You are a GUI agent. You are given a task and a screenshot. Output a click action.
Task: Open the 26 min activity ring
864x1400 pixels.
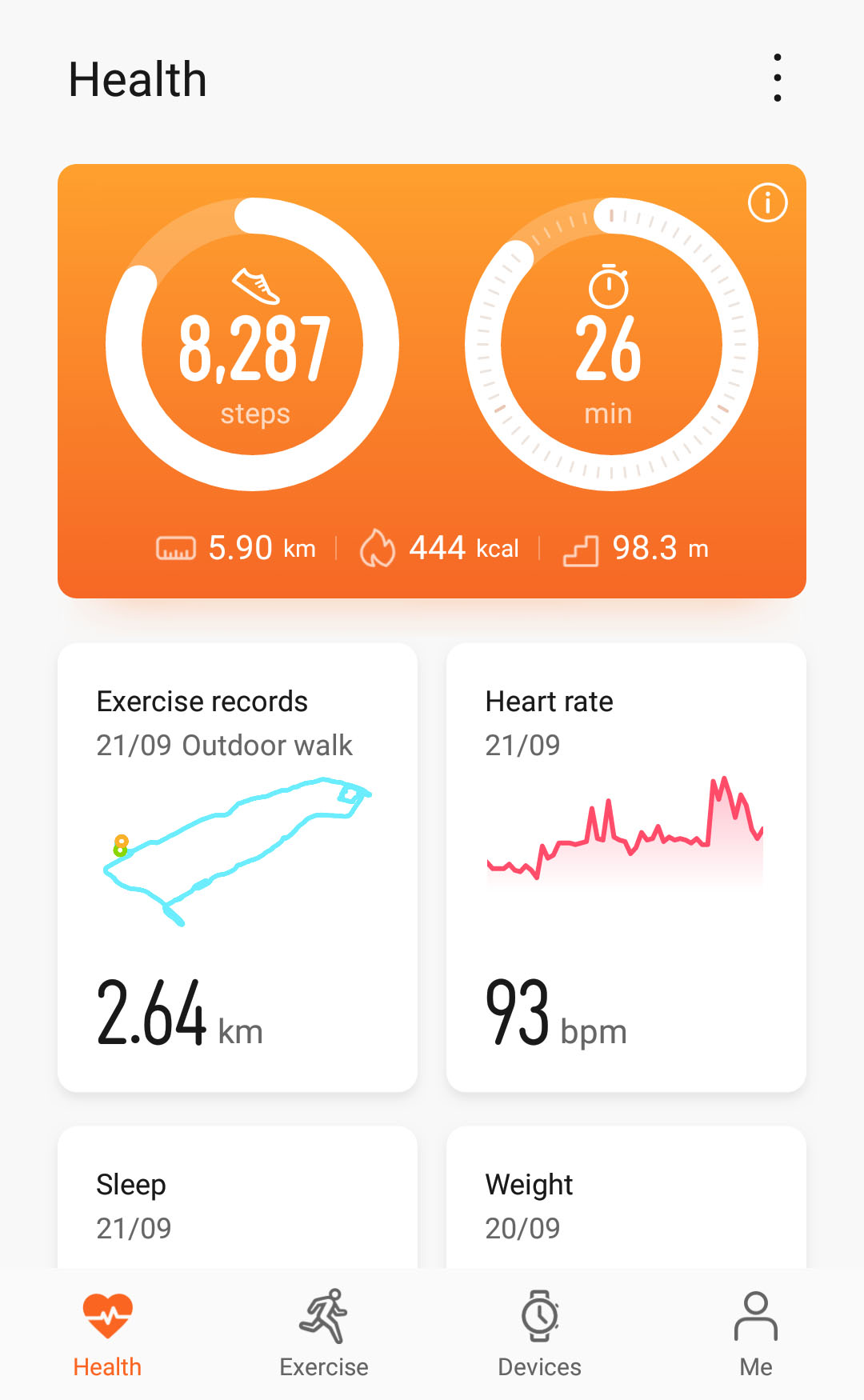611,344
